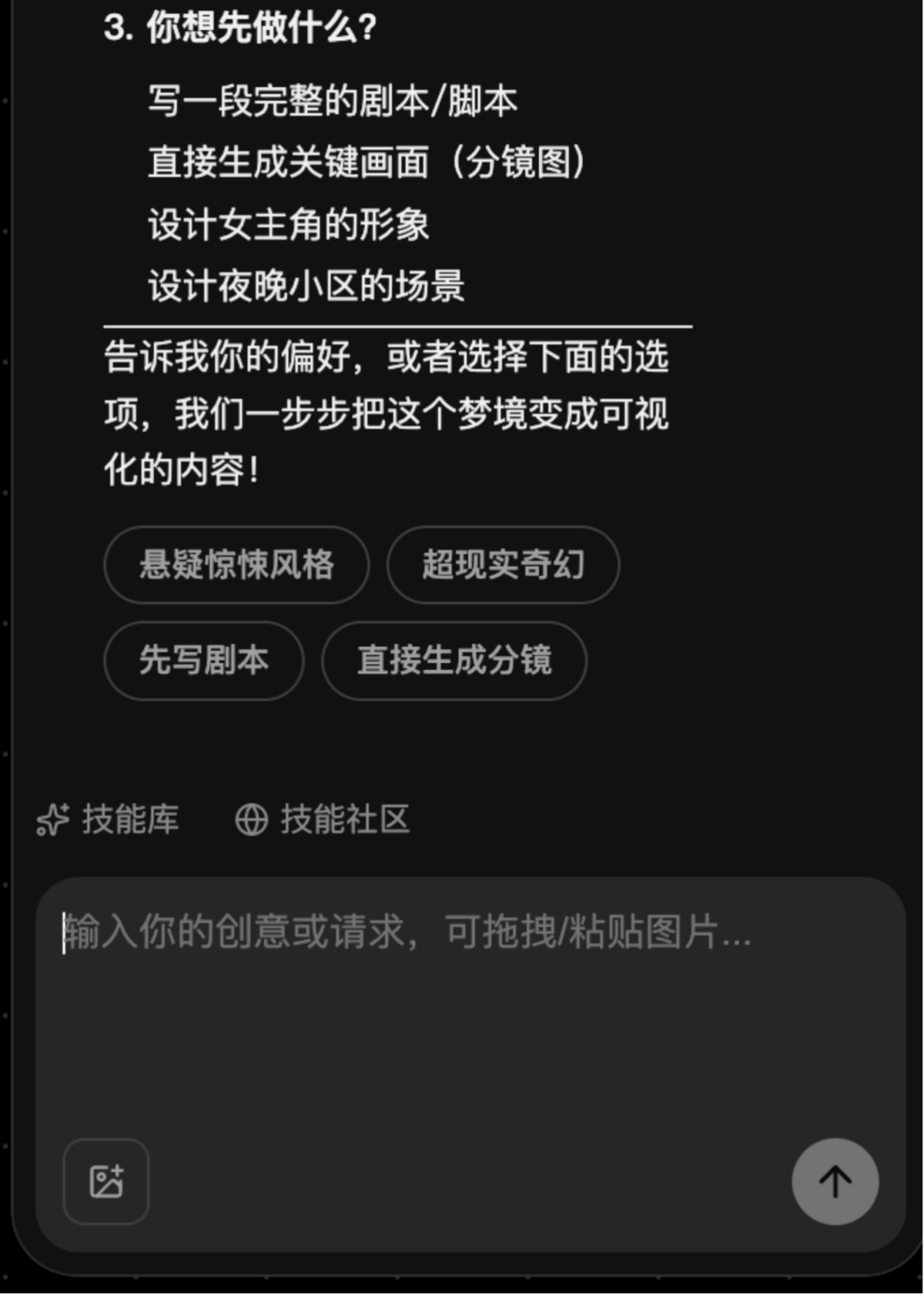The height and width of the screenshot is (1296, 924).
Task: Select the 悬疑惊悚风格 suggestion chip
Action: [x=237, y=565]
